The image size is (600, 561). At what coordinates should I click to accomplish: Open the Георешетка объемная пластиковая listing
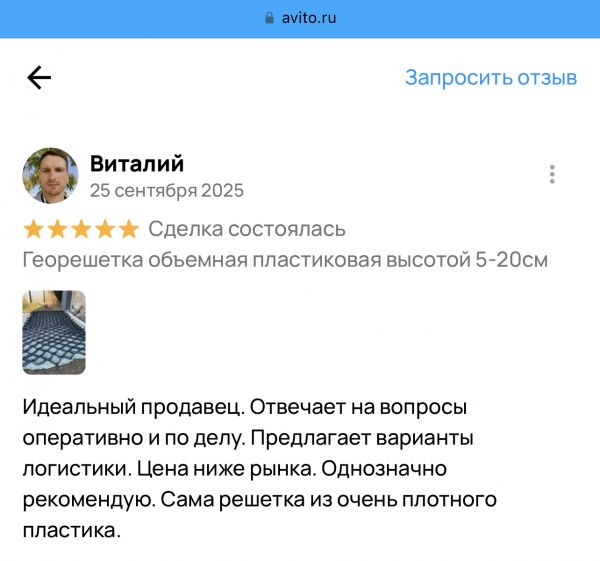(x=285, y=260)
